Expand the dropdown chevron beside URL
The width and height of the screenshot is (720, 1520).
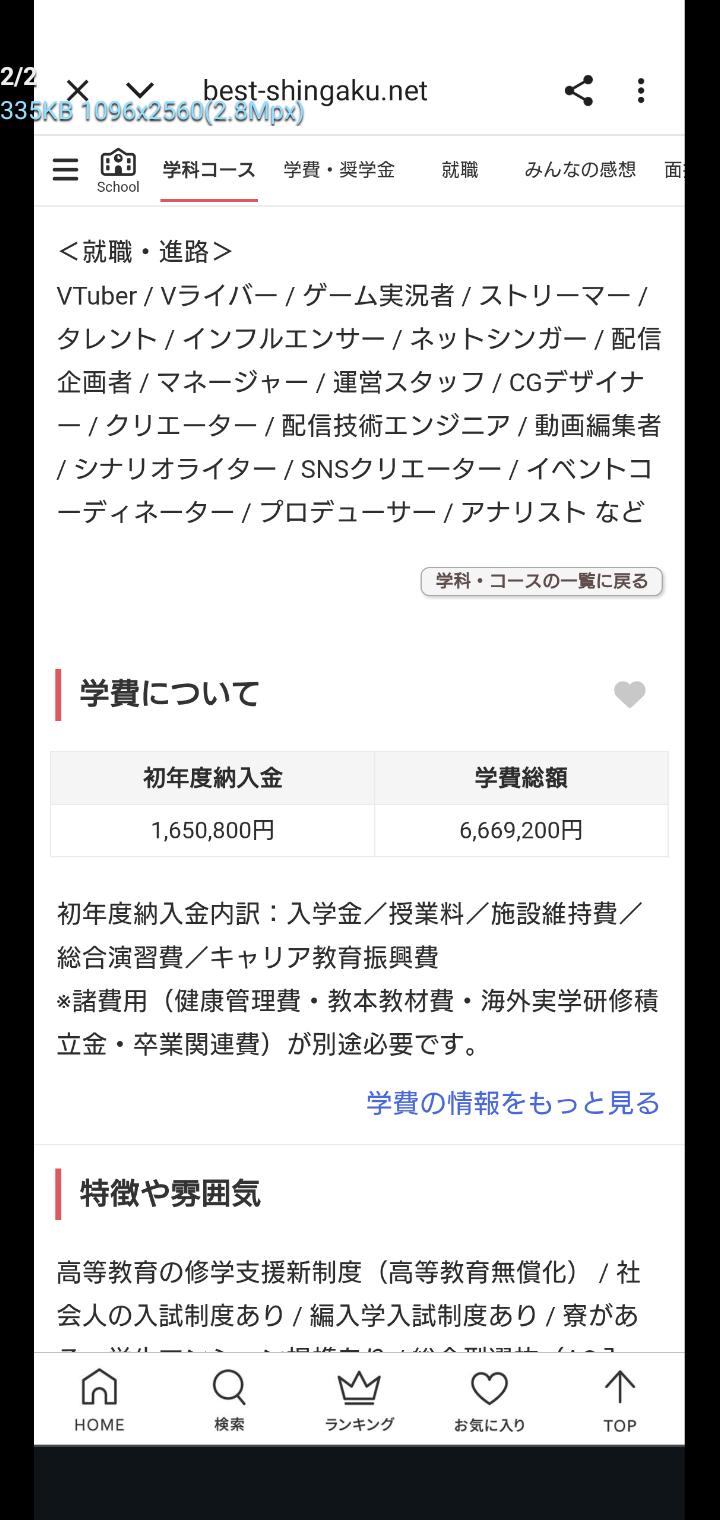pos(140,91)
